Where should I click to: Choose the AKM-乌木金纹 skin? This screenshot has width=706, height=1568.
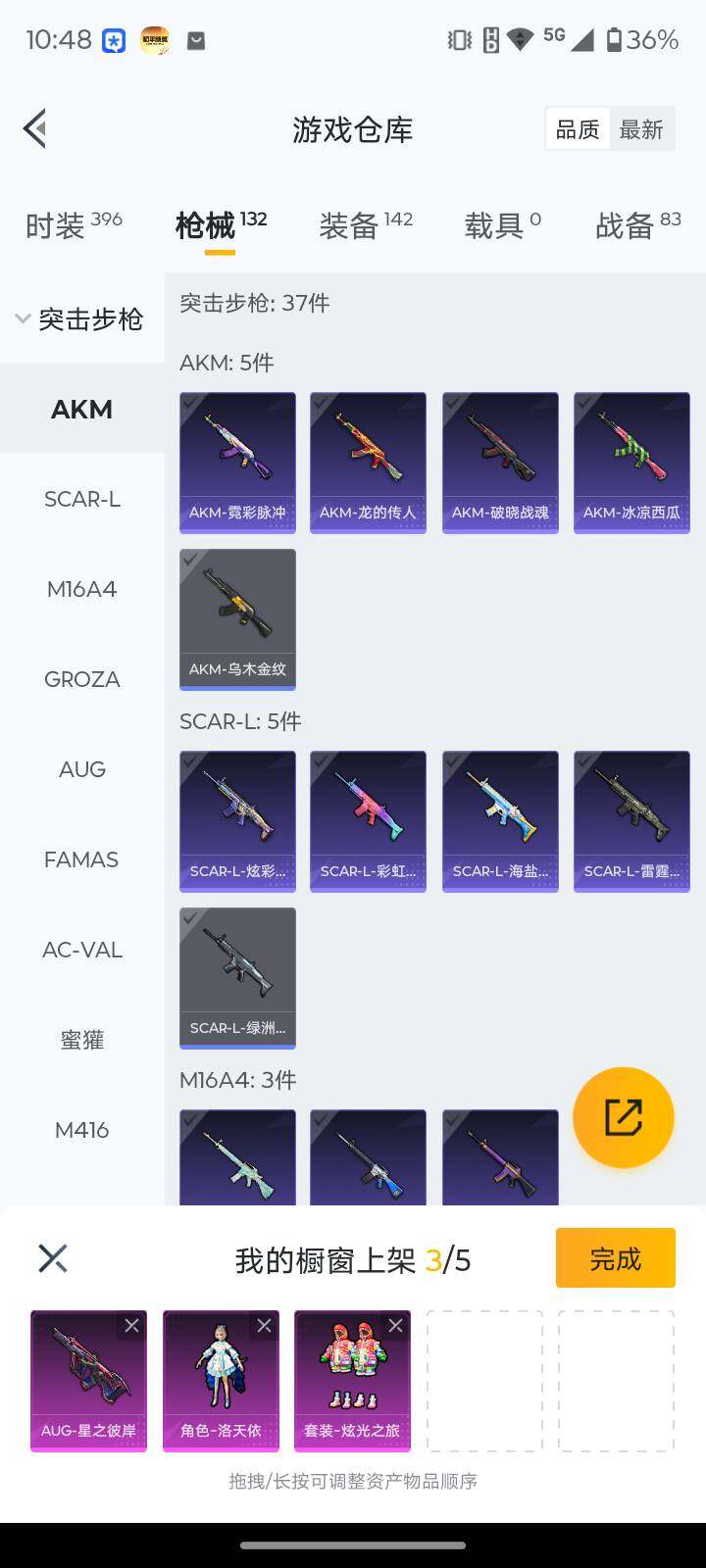point(237,619)
